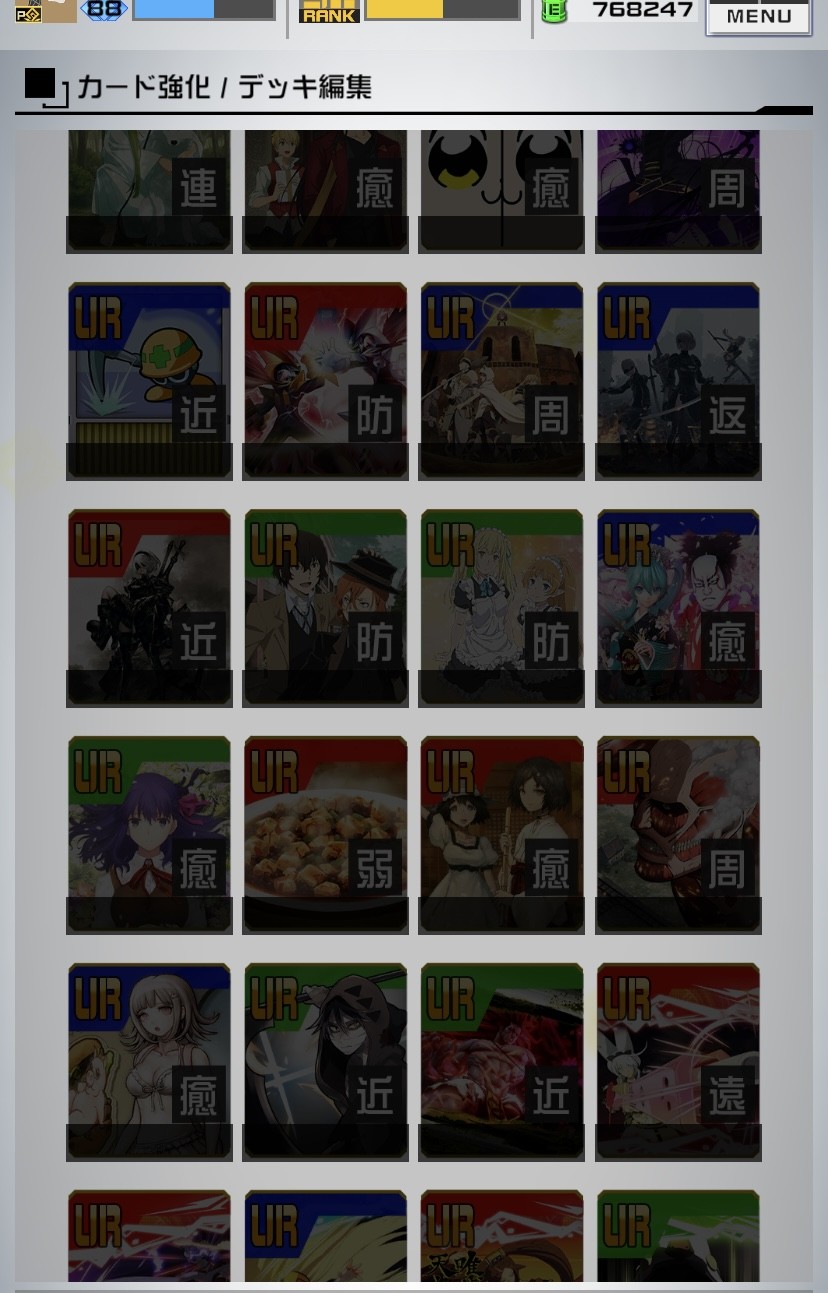
Task: Select the purple-haired girl card marked 癒
Action: point(149,835)
